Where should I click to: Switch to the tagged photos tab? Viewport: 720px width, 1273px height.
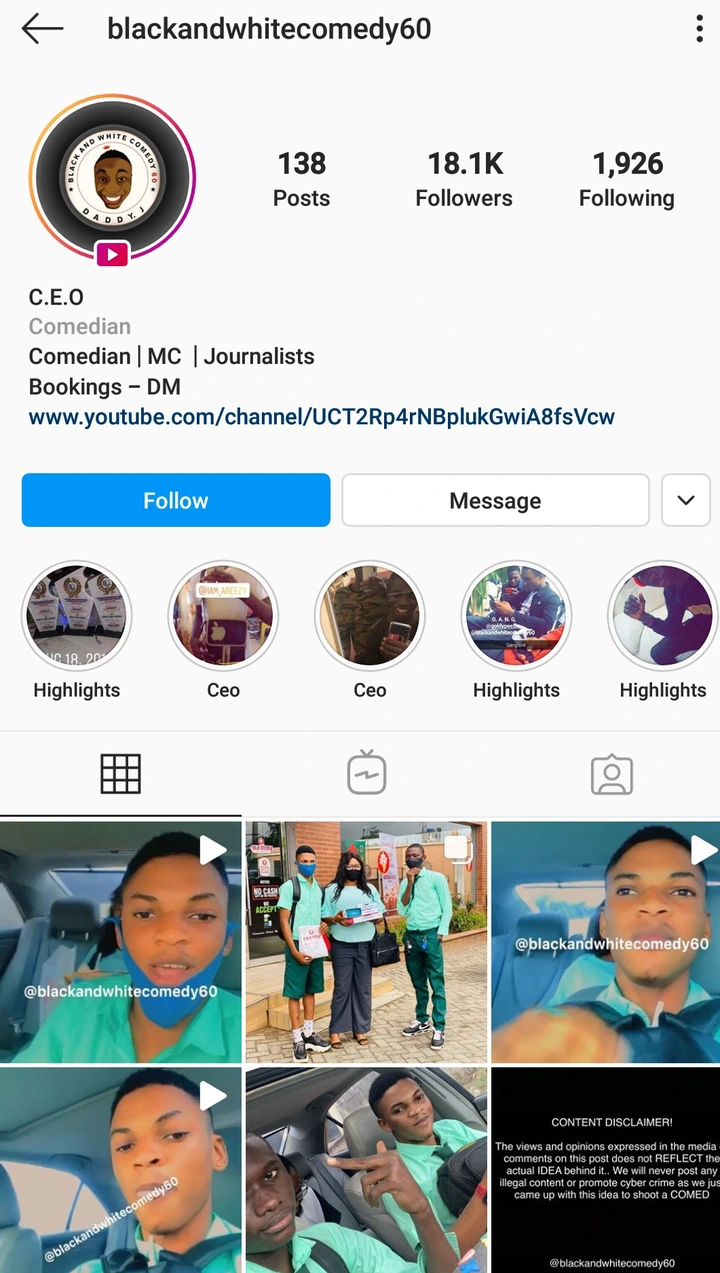click(x=612, y=774)
